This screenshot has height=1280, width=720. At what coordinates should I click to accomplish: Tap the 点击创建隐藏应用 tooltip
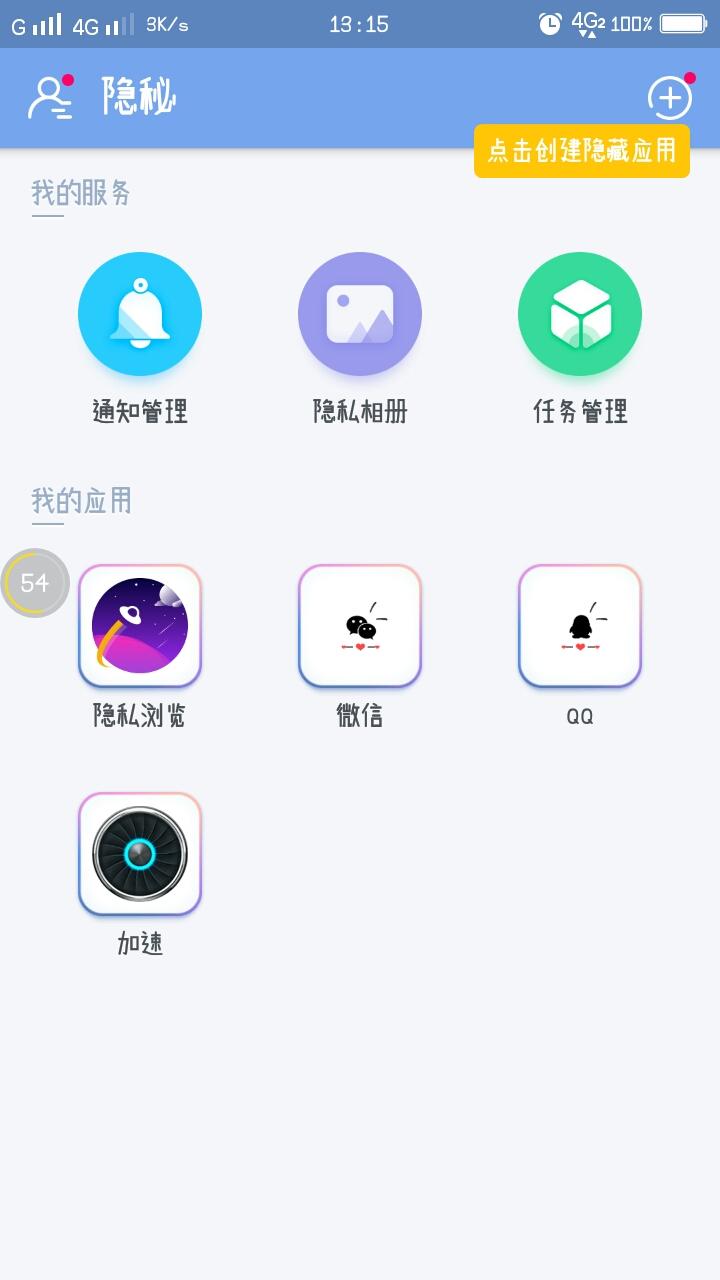pyautogui.click(x=582, y=151)
